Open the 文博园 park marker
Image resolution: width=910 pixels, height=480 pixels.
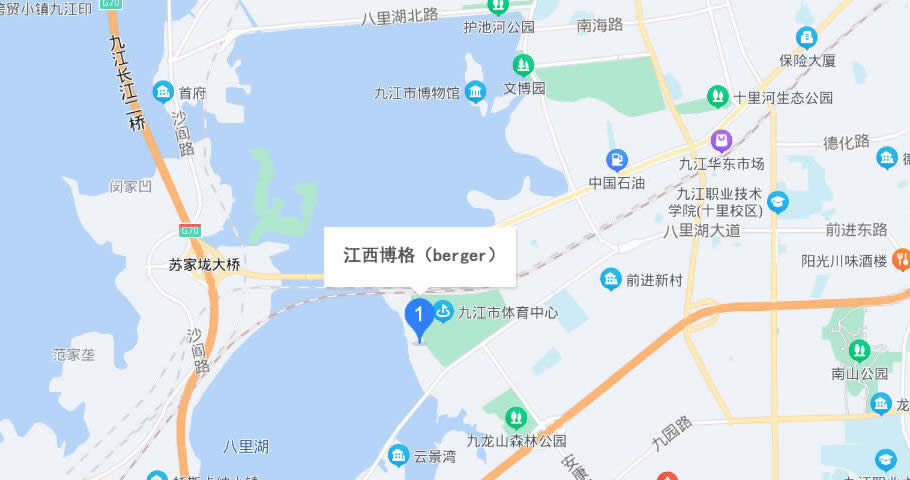click(x=522, y=65)
